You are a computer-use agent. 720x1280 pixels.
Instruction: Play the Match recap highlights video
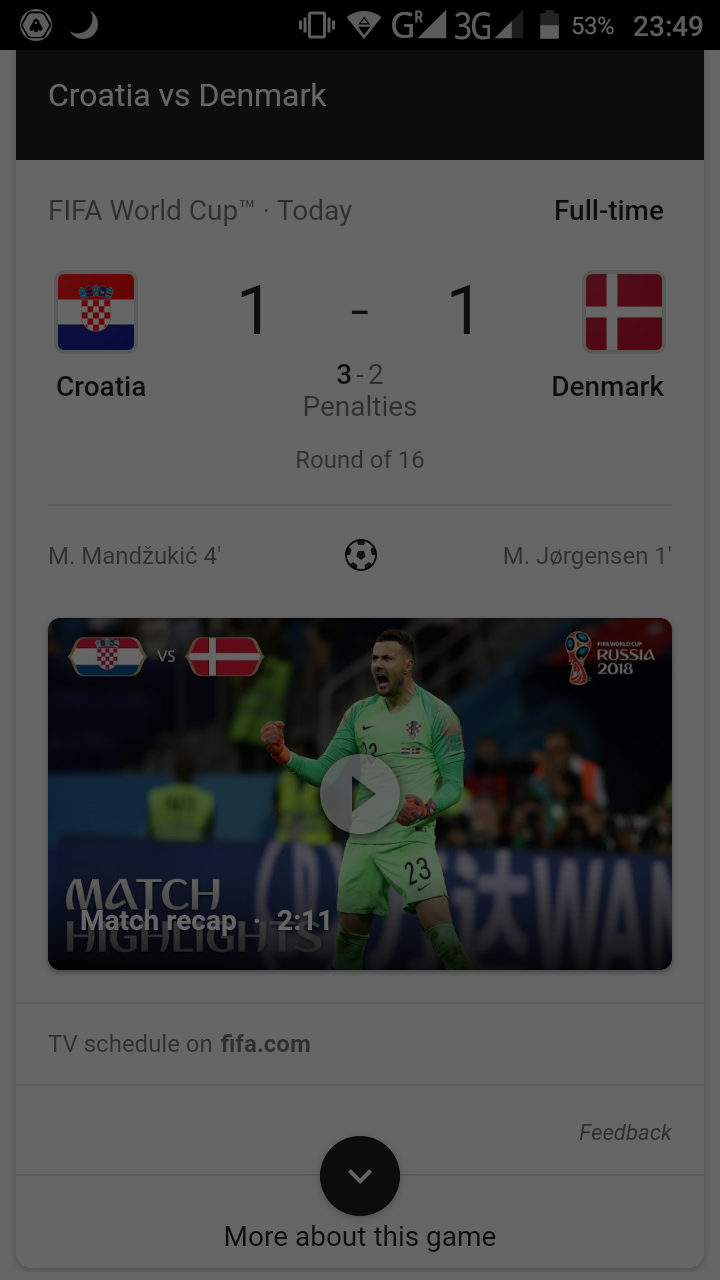[x=360, y=794]
